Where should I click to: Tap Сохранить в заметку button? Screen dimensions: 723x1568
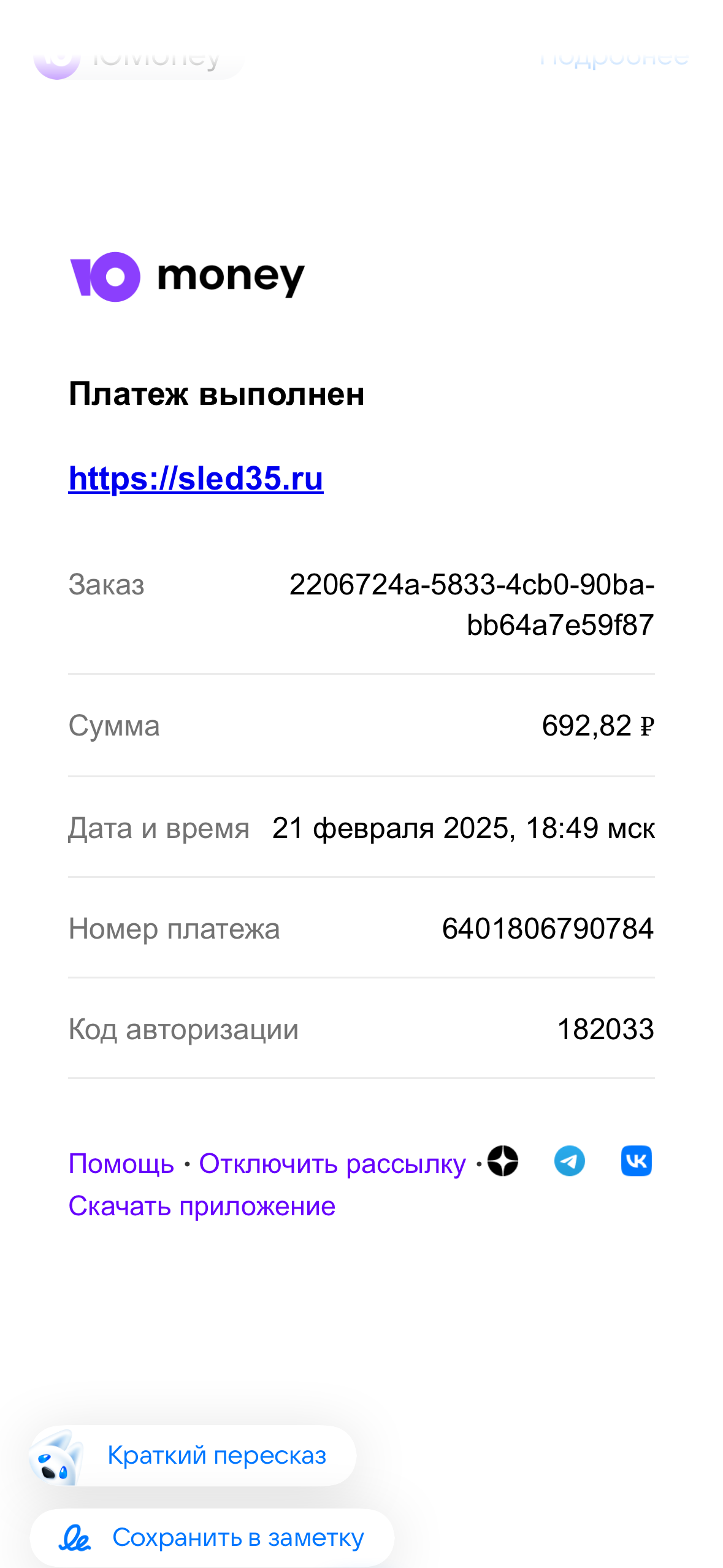(212, 1537)
